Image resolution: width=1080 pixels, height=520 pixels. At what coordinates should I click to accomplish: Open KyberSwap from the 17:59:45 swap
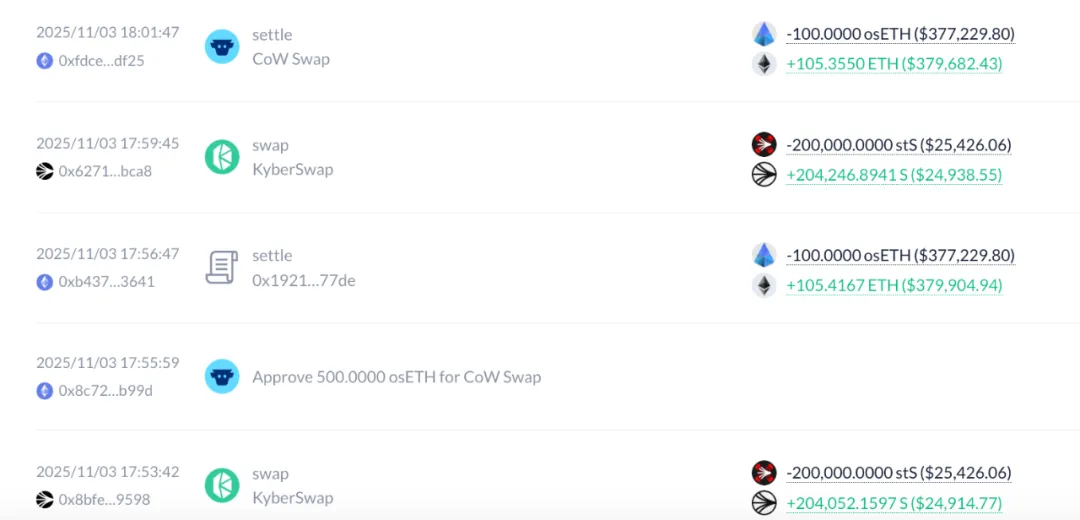[x=293, y=169]
